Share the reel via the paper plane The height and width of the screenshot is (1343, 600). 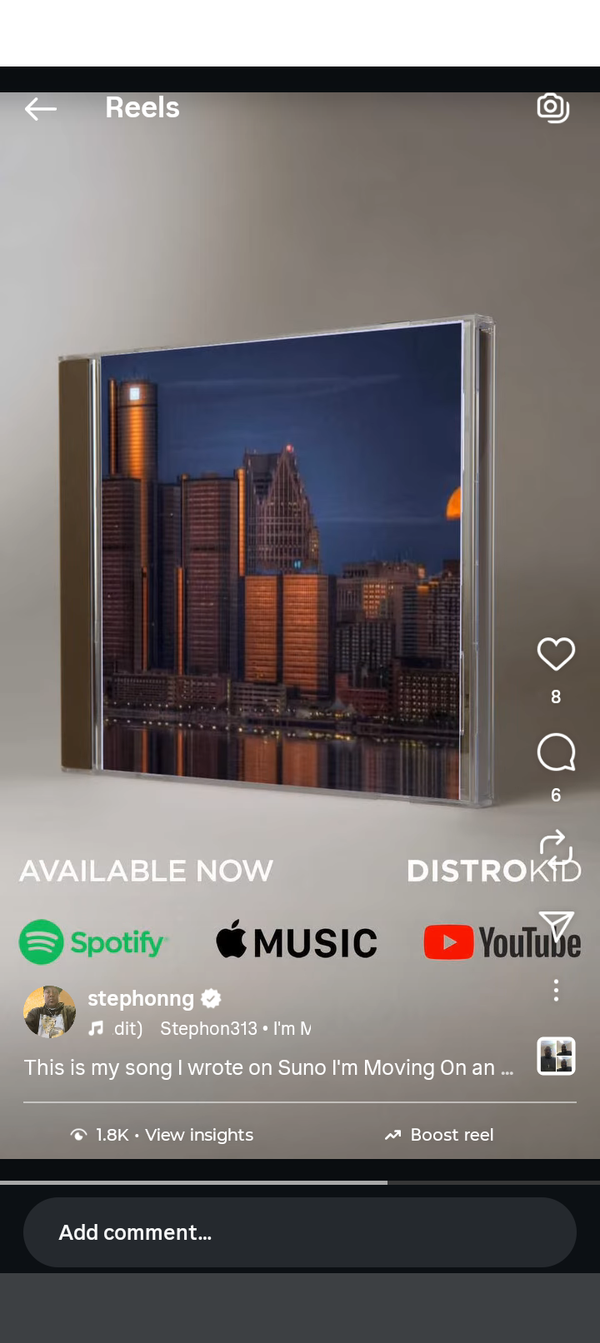pyautogui.click(x=556, y=926)
